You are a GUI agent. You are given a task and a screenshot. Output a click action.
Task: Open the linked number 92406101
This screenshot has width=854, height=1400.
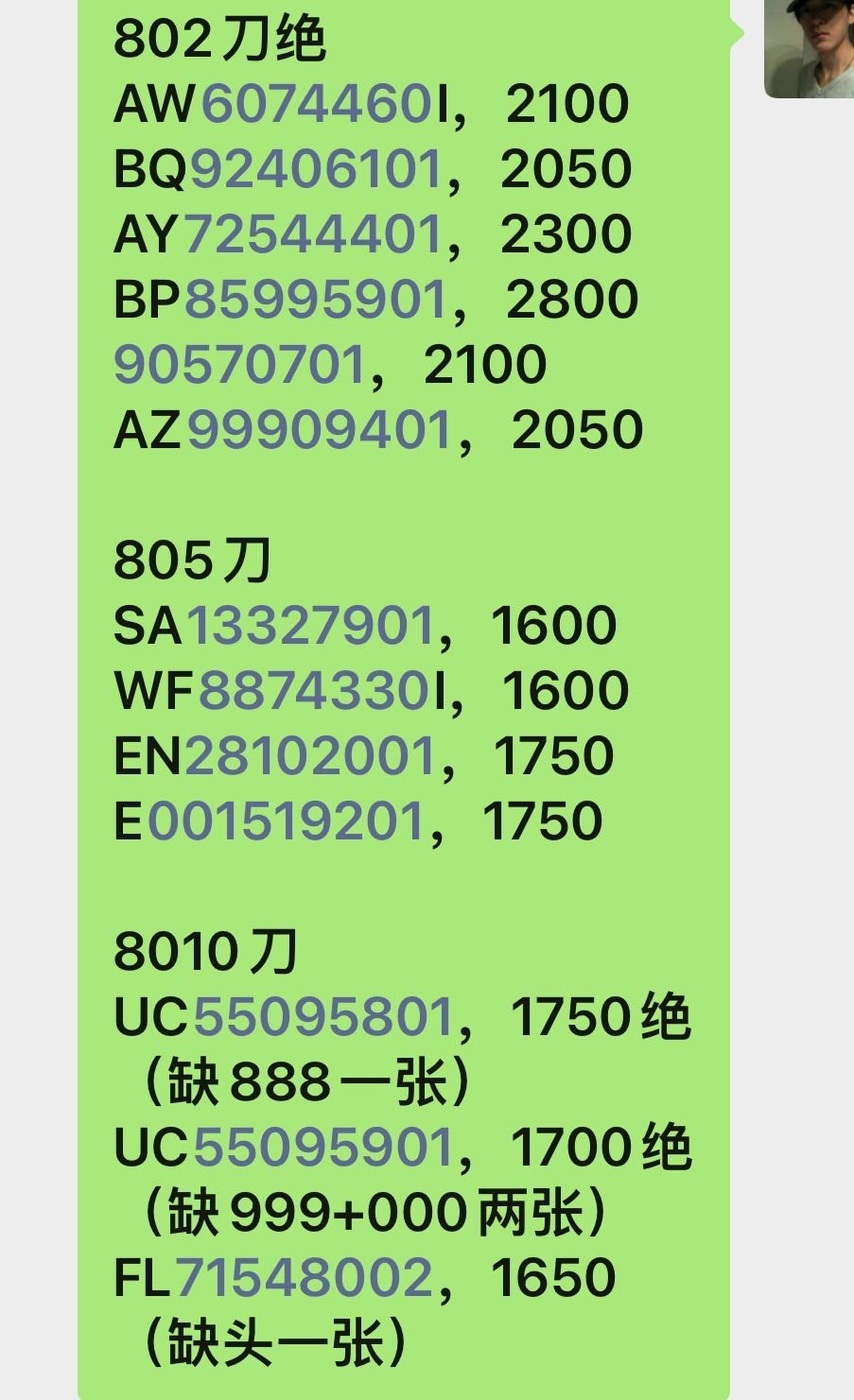point(315,170)
